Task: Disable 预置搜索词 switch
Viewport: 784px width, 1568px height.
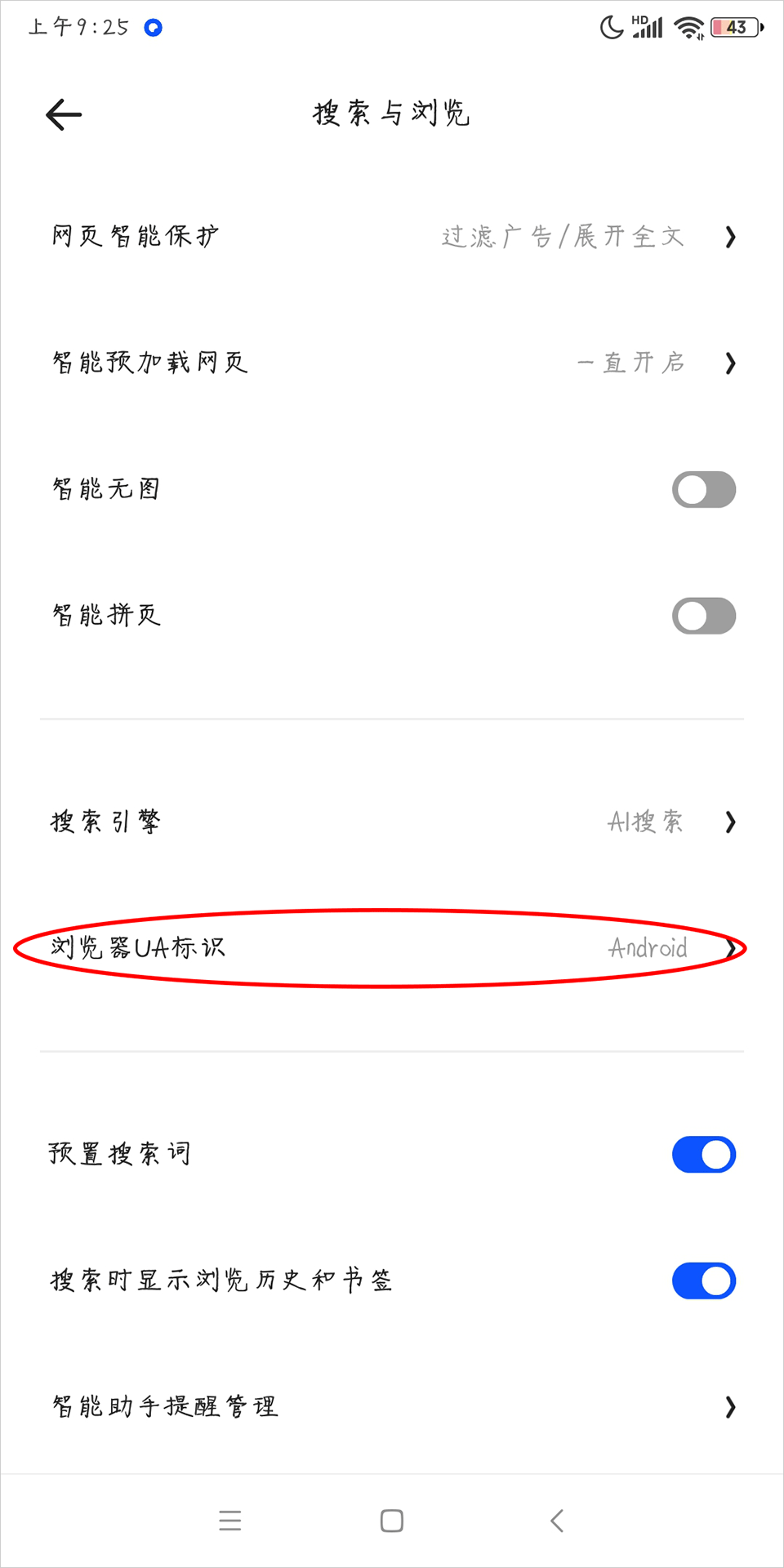Action: coord(703,1155)
